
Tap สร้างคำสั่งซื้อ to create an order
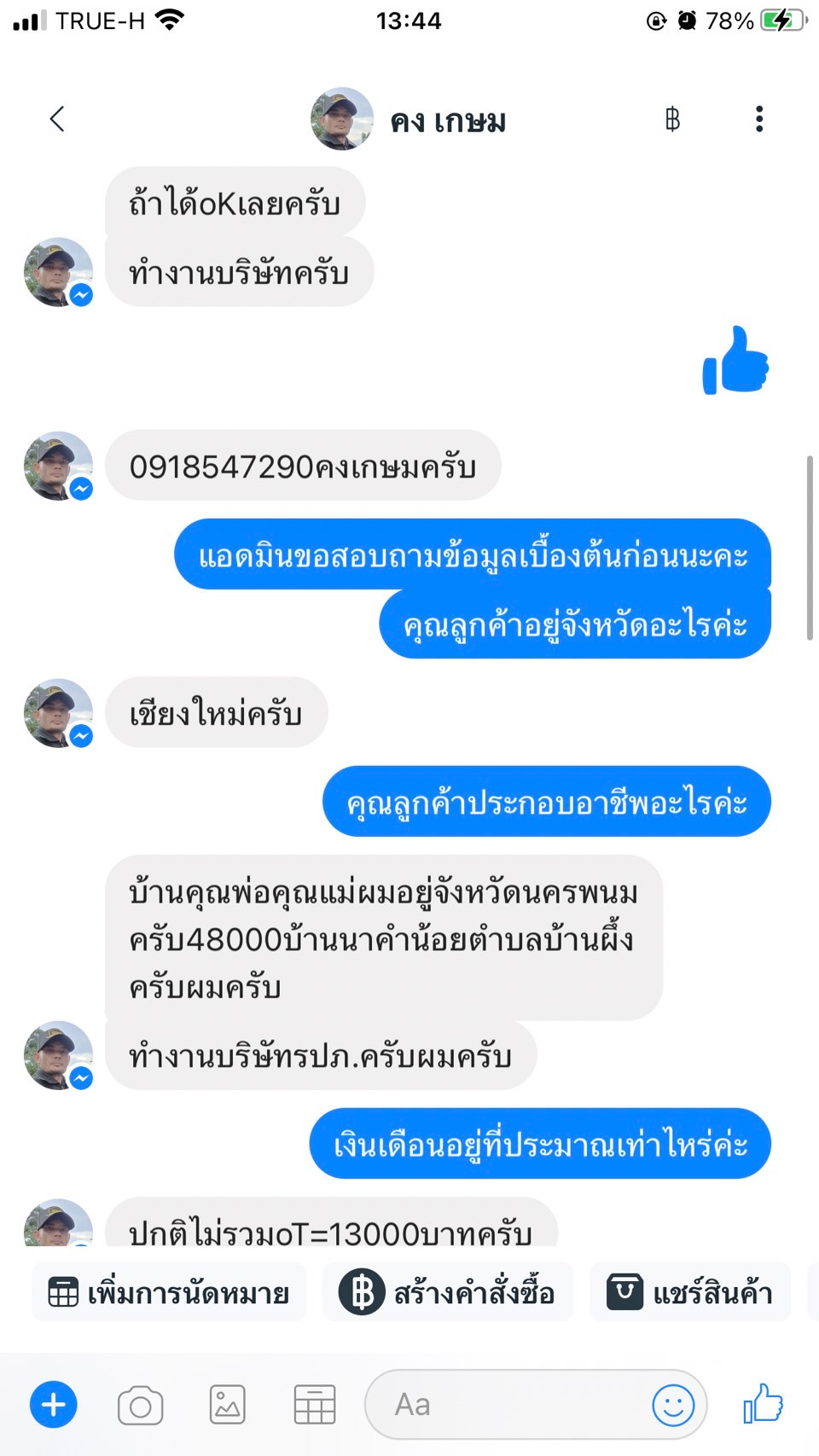(448, 1293)
